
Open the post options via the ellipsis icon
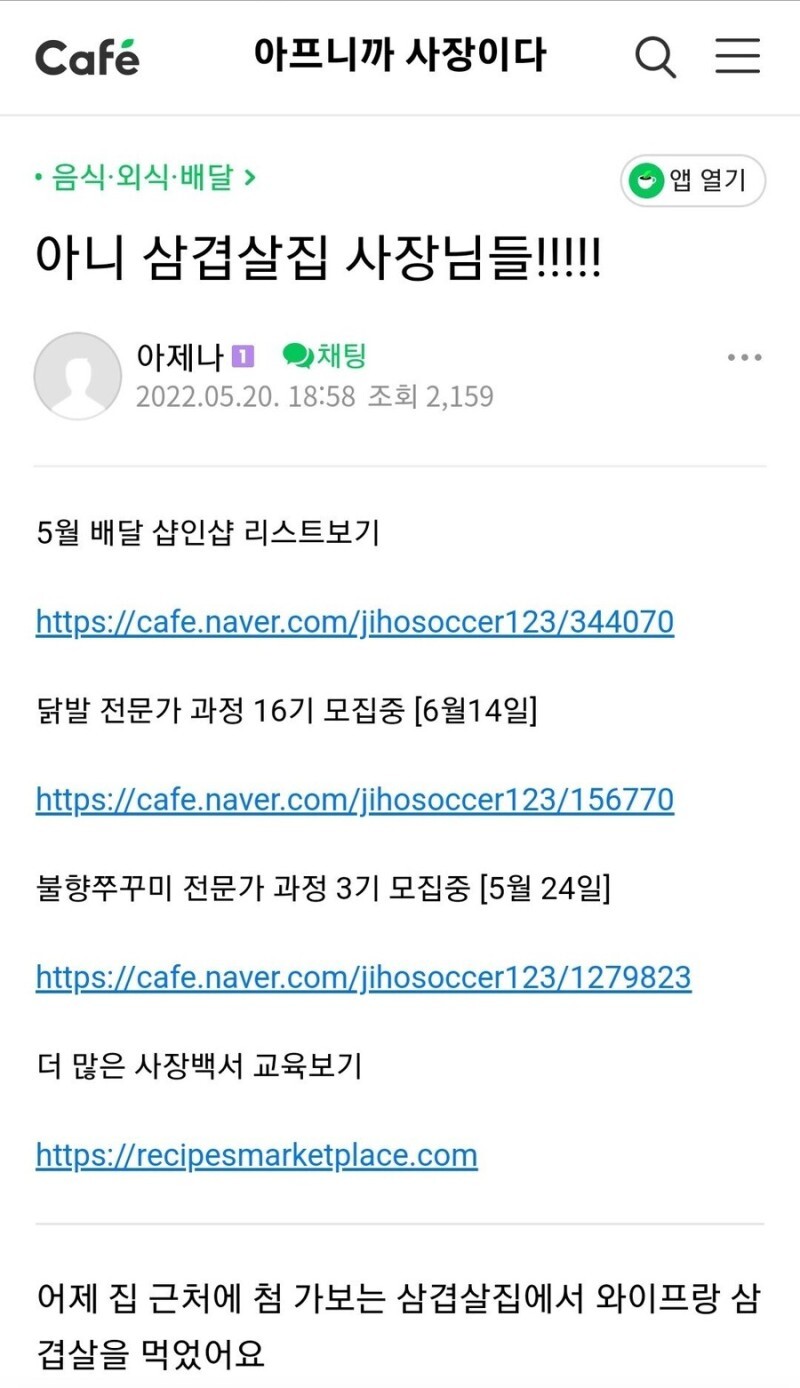coord(742,355)
